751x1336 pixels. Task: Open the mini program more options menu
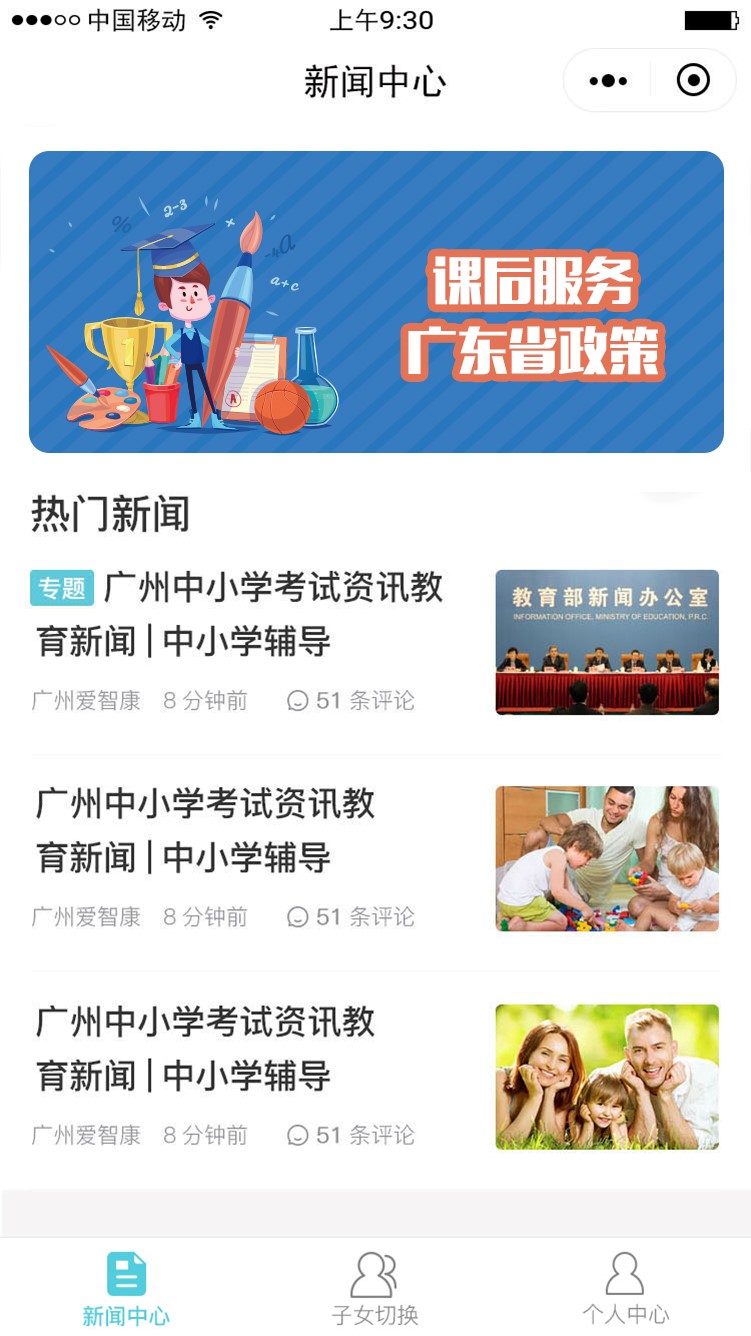608,81
